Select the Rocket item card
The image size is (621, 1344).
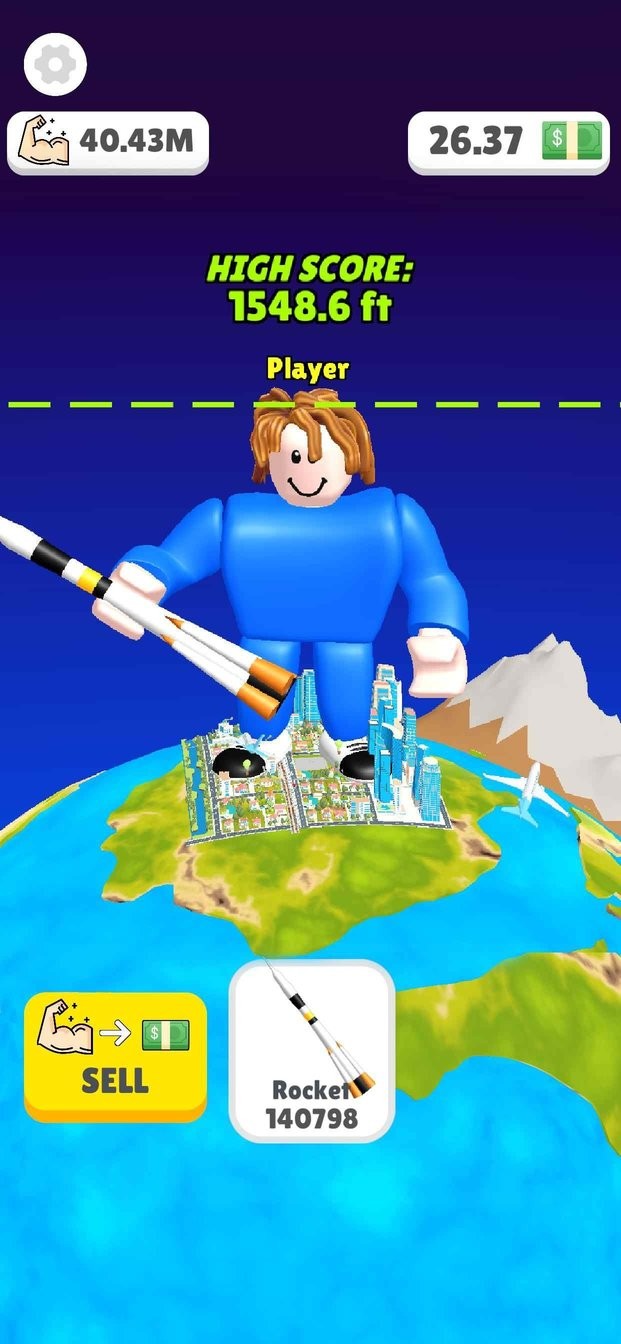pyautogui.click(x=312, y=1051)
